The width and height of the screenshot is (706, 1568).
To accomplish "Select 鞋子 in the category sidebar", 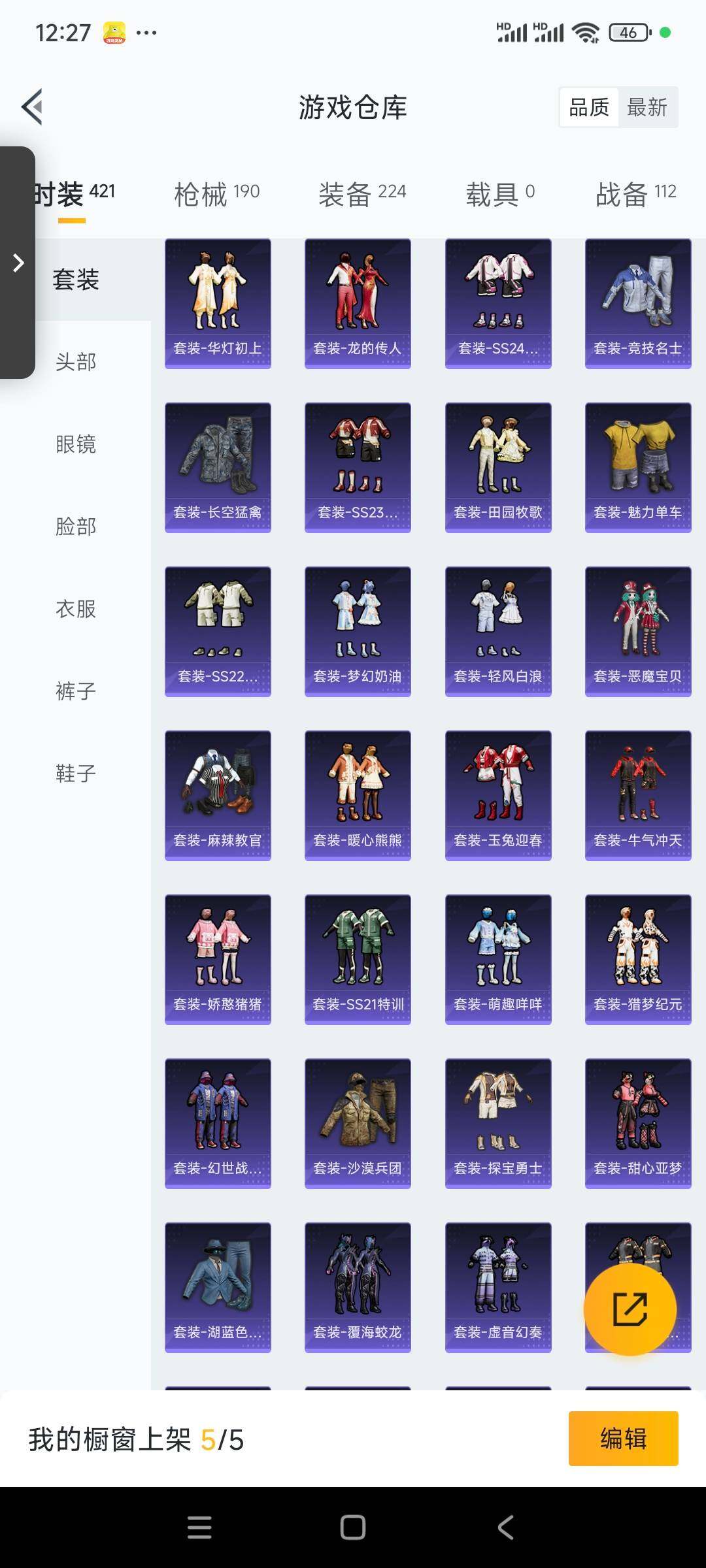I will 76,773.
